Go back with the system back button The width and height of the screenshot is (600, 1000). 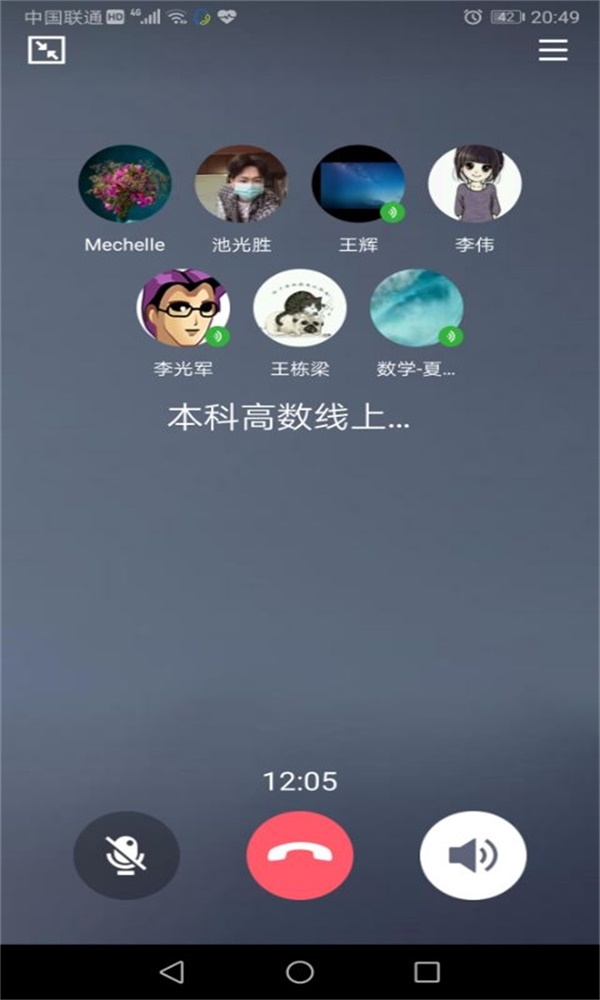click(x=172, y=971)
